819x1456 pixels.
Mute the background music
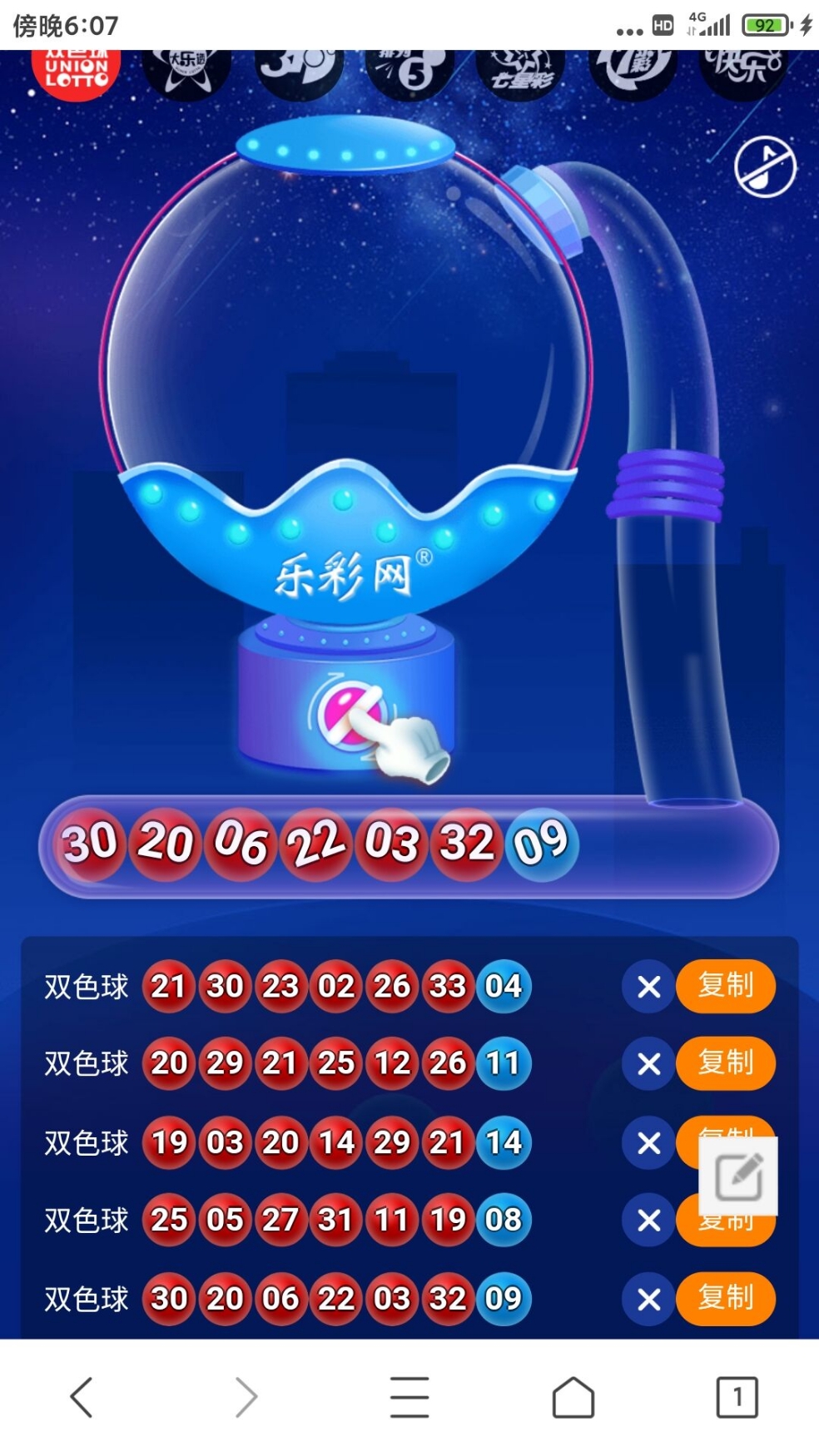click(765, 166)
